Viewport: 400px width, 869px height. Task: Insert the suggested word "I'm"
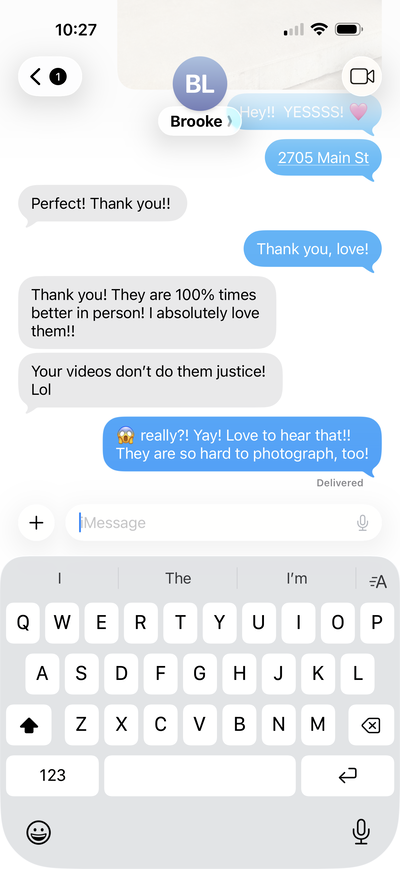click(x=296, y=579)
